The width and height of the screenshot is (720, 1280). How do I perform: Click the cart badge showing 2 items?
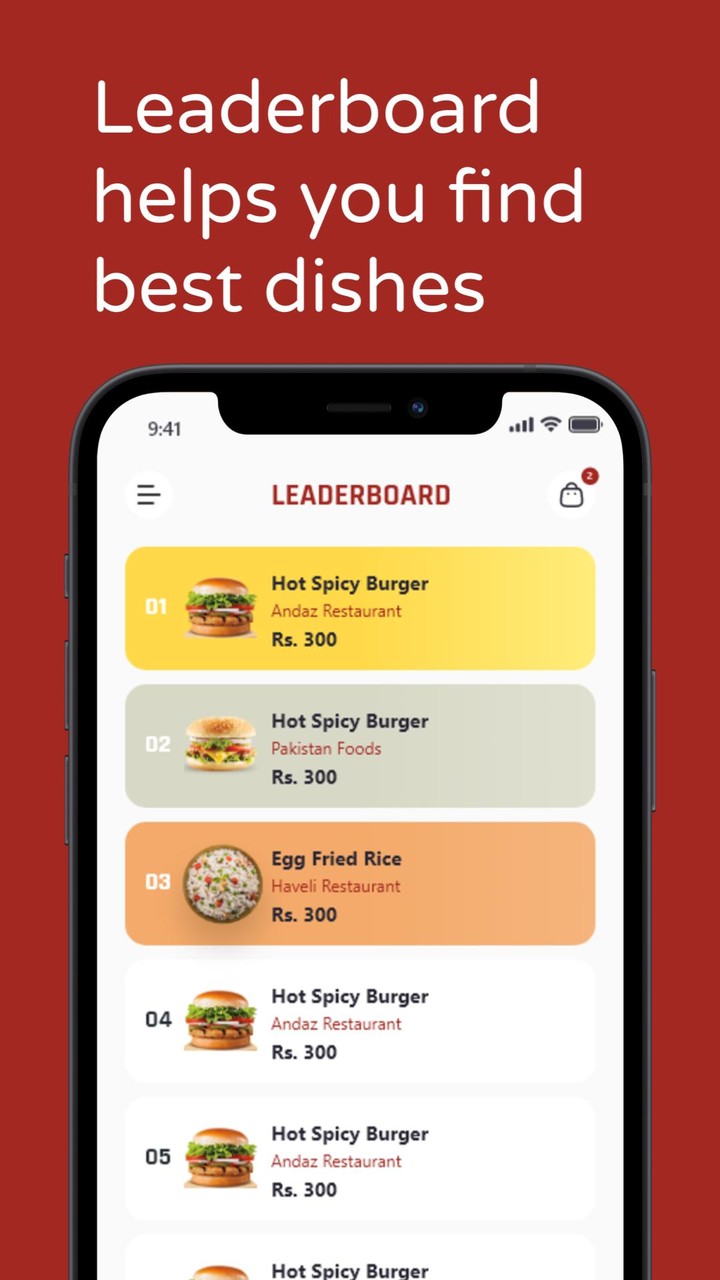tap(588, 477)
